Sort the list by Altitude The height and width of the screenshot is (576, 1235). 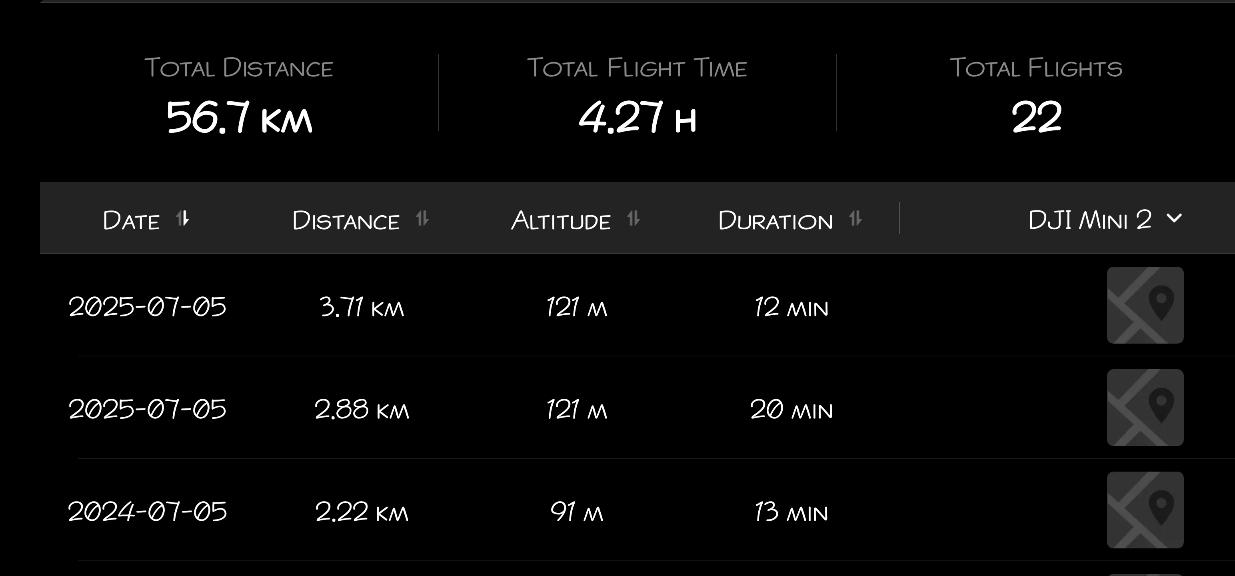575,220
